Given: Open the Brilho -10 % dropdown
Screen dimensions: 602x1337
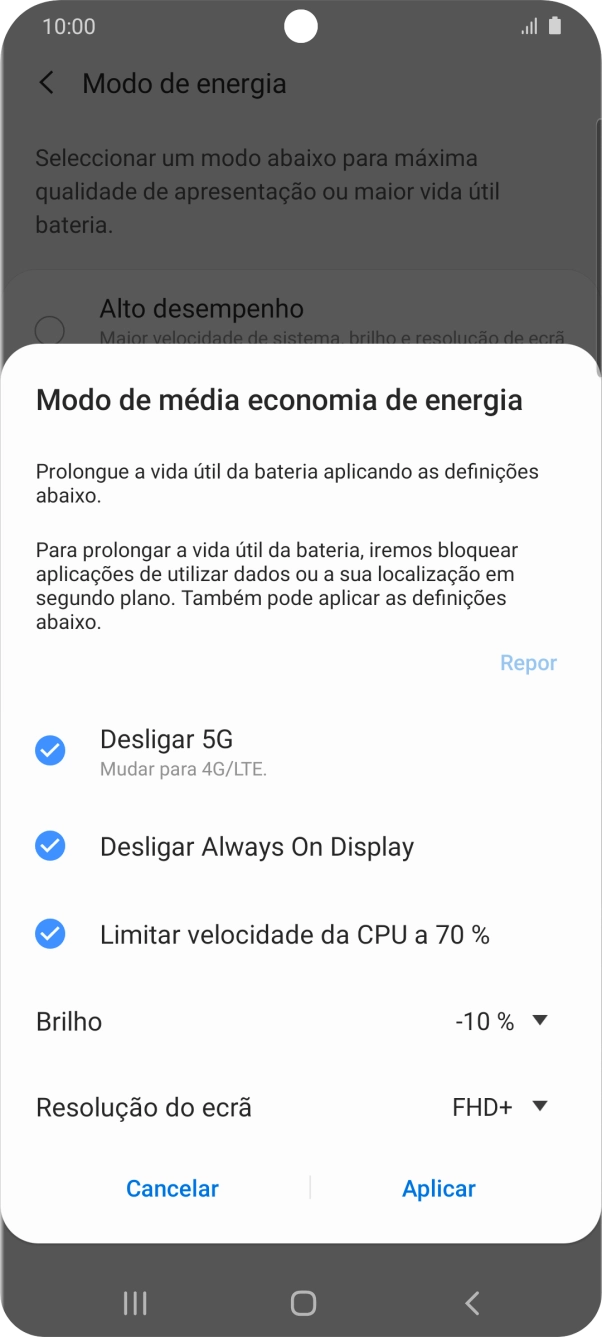Looking at the screenshot, I should click(501, 1021).
